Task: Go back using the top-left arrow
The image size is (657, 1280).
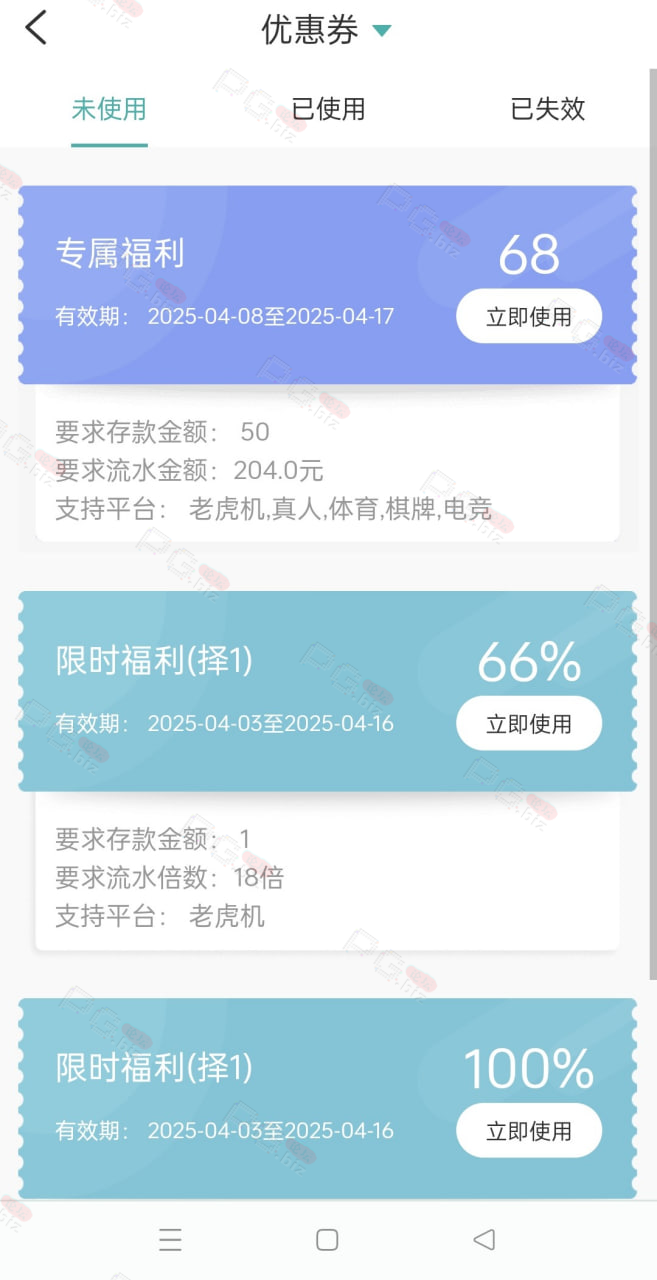Action: click(x=36, y=28)
